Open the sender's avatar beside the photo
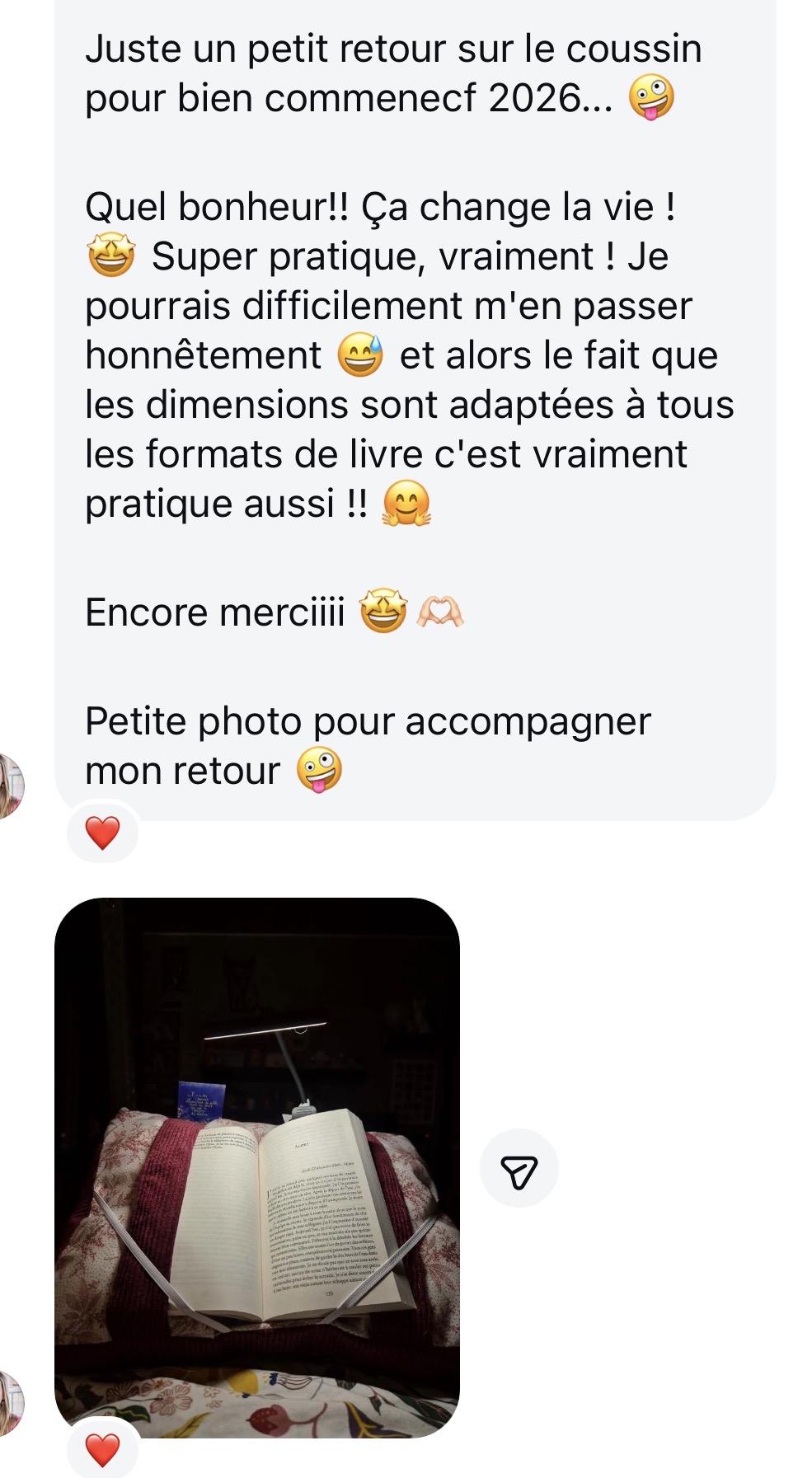The height and width of the screenshot is (1478, 812). pyautogui.click(x=10, y=1402)
